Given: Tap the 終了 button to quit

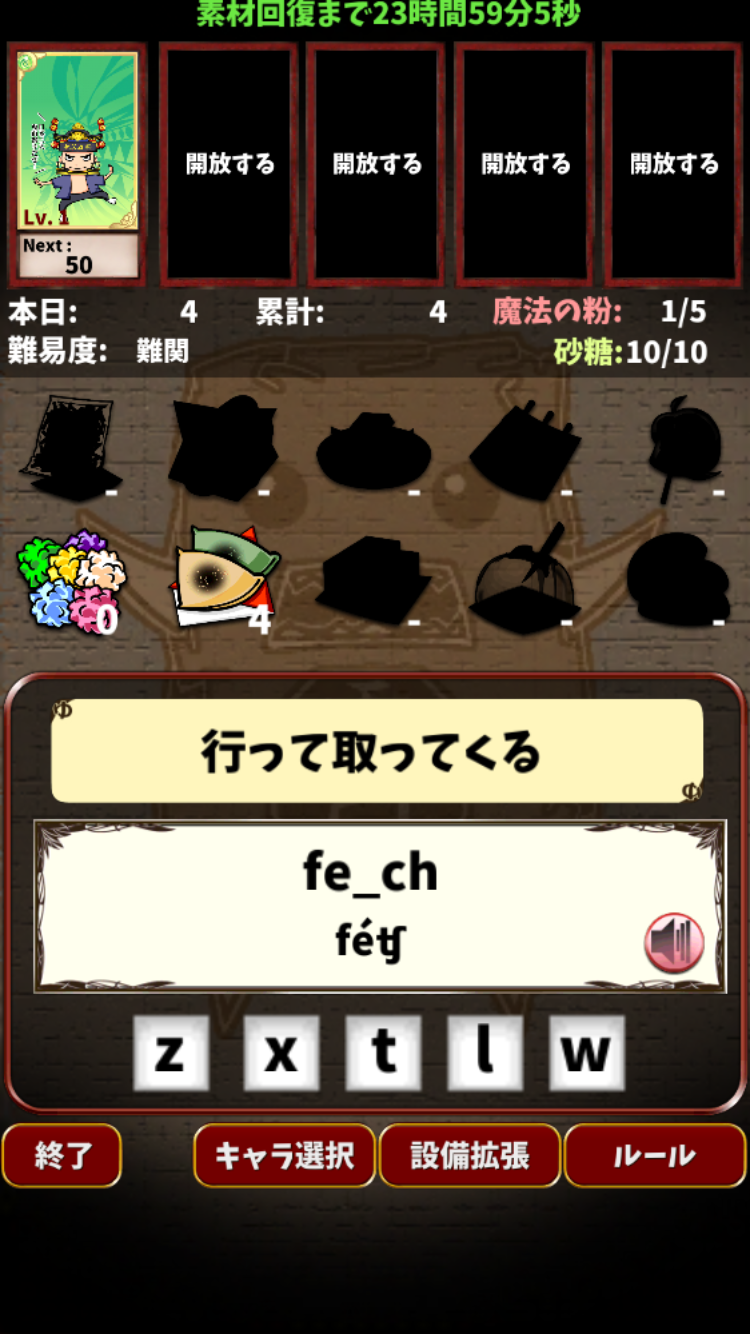Looking at the screenshot, I should pos(62,1156).
